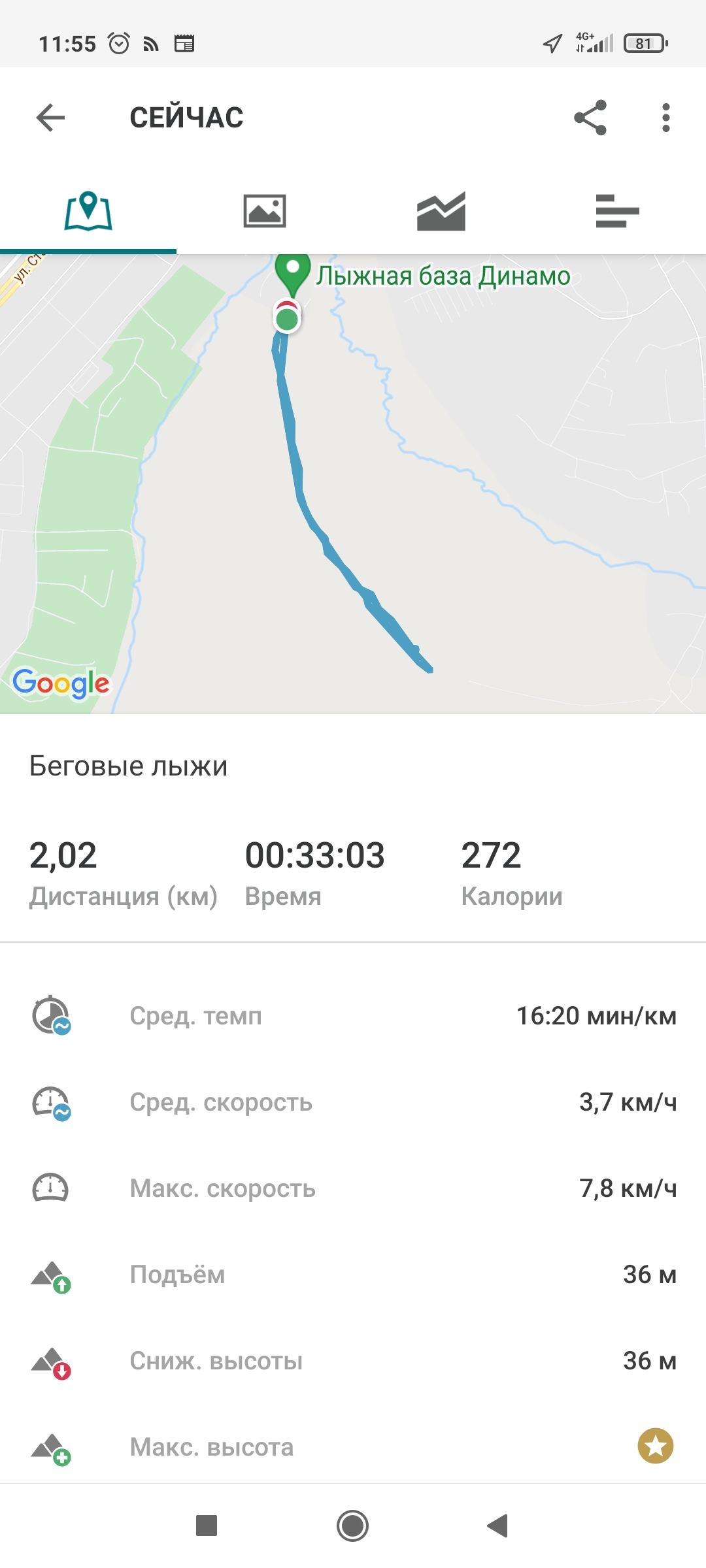706x1568 pixels.
Task: Switch to the photos tab
Action: click(x=264, y=212)
